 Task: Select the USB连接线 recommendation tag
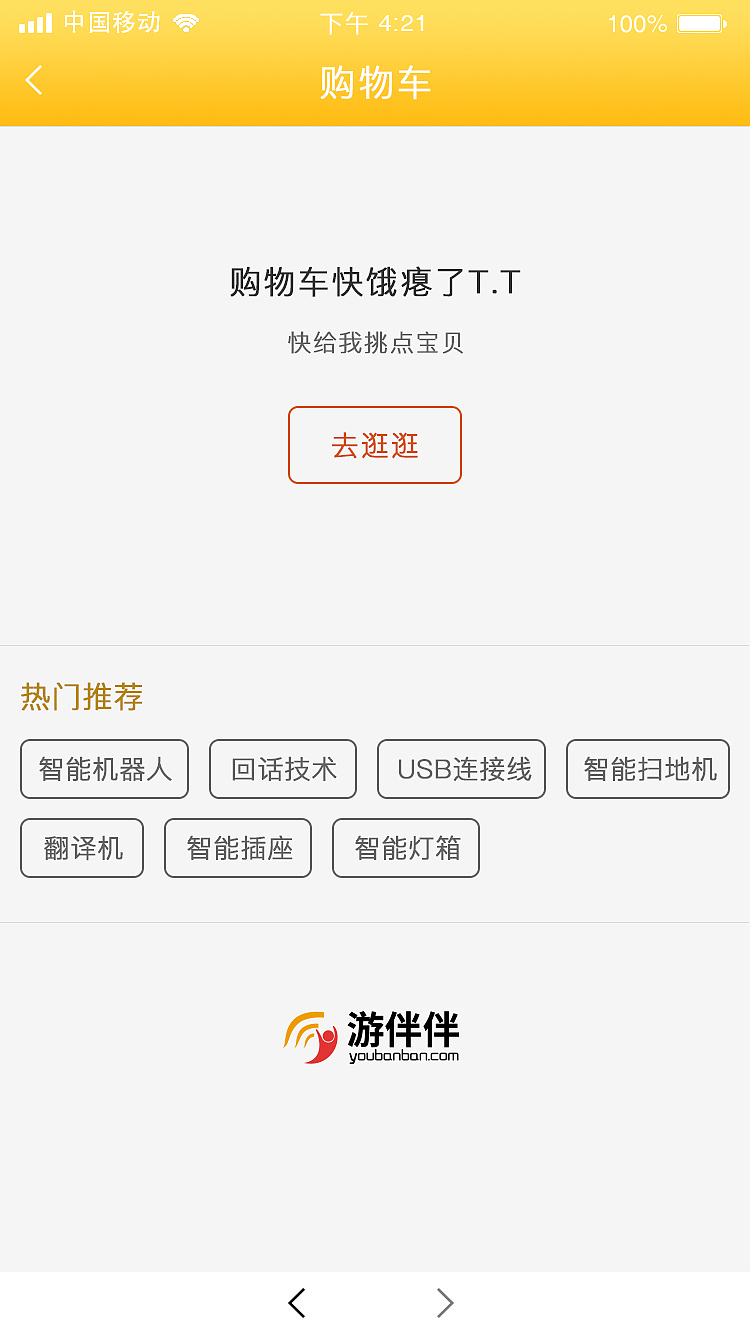pyautogui.click(x=461, y=769)
